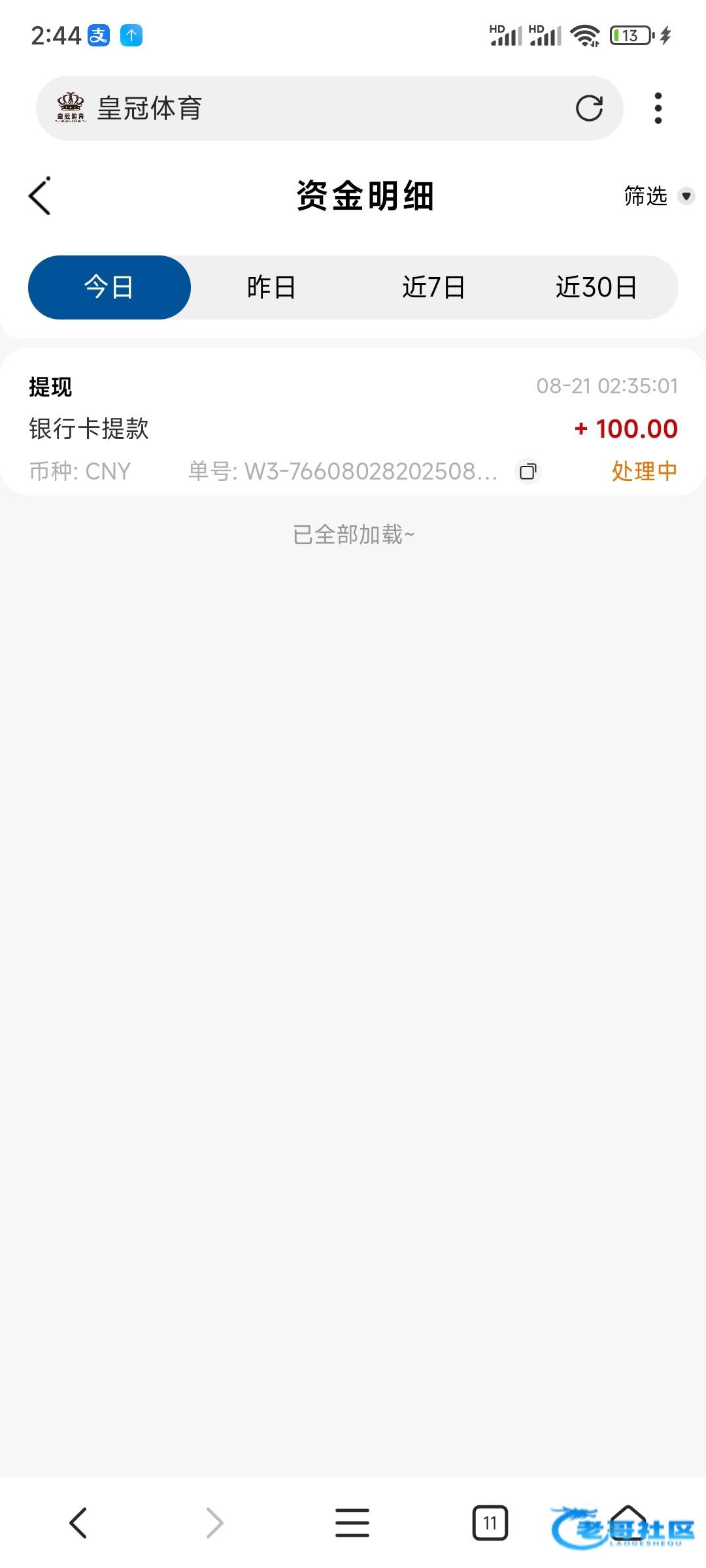Reload the 皇冠体育 page
The height and width of the screenshot is (1568, 706).
[589, 108]
